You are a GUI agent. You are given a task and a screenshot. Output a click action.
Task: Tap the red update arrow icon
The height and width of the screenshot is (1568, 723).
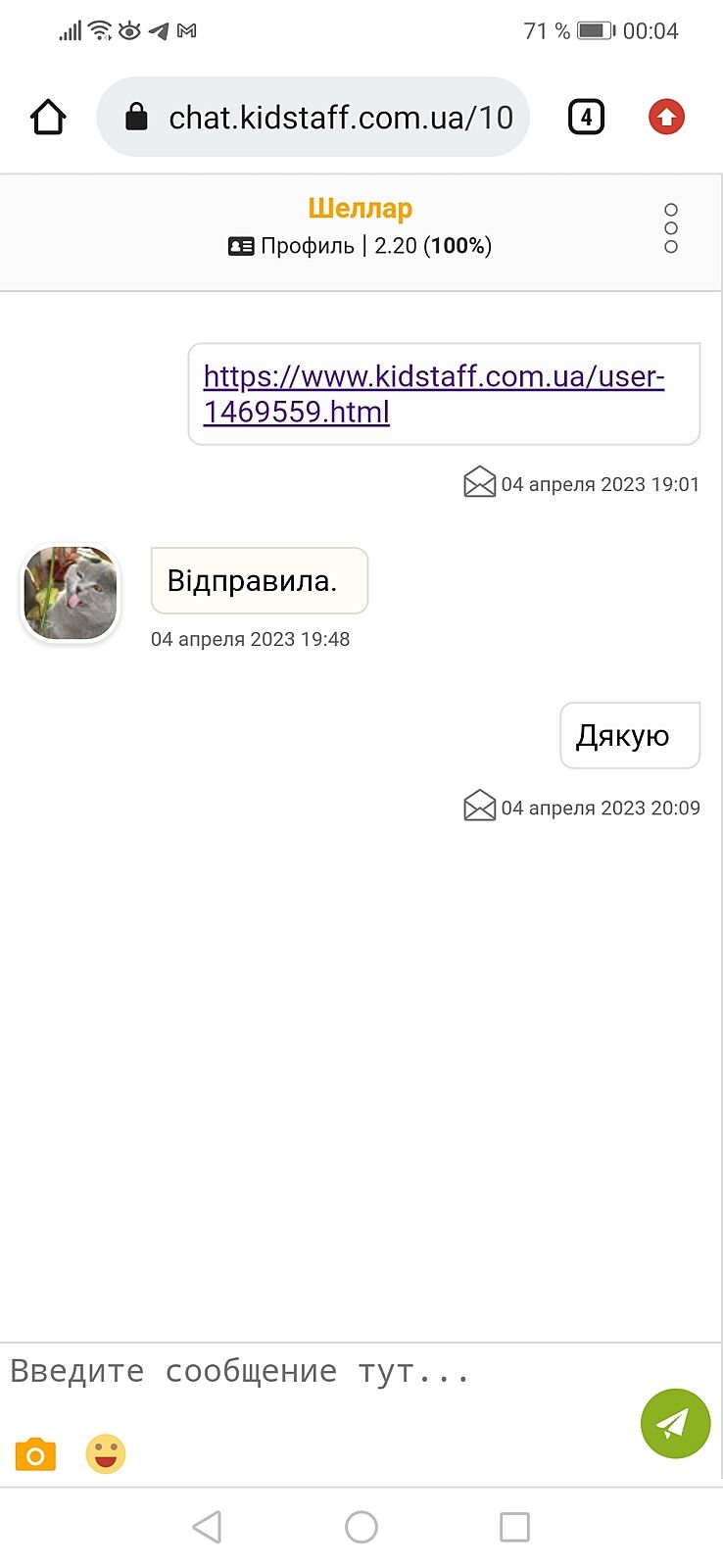[x=666, y=118]
